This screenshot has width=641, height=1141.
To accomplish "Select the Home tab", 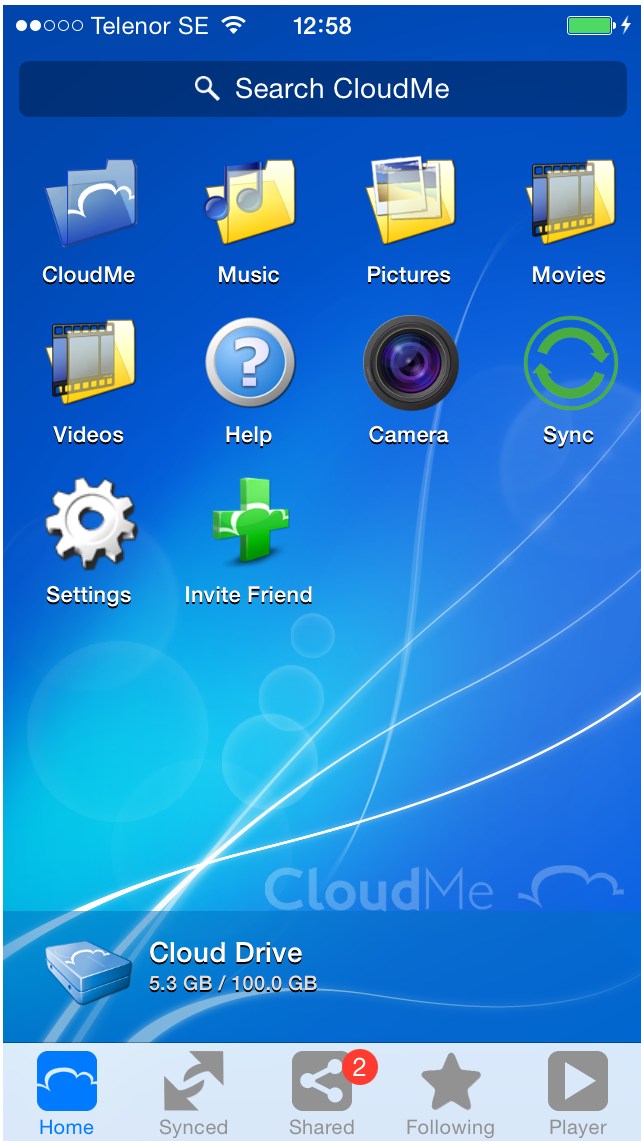I will pos(66,1093).
